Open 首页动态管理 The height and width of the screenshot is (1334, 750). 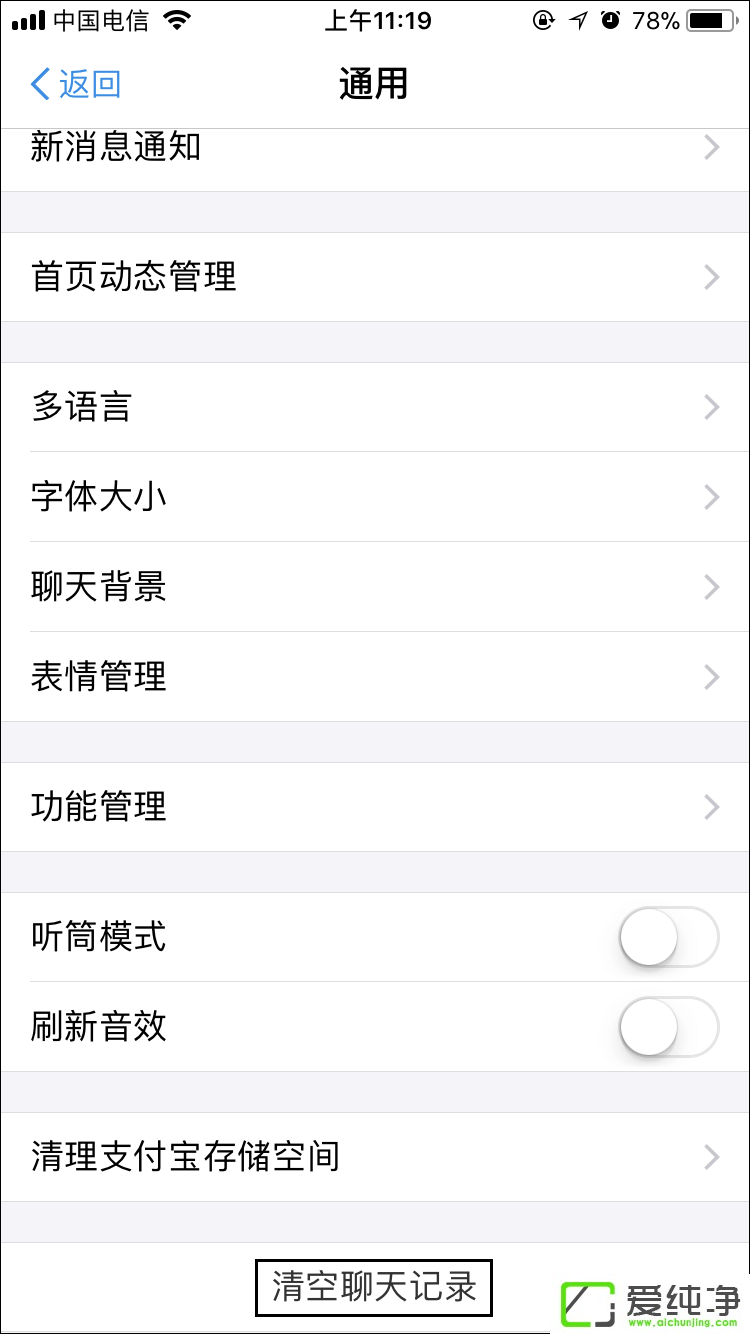375,277
